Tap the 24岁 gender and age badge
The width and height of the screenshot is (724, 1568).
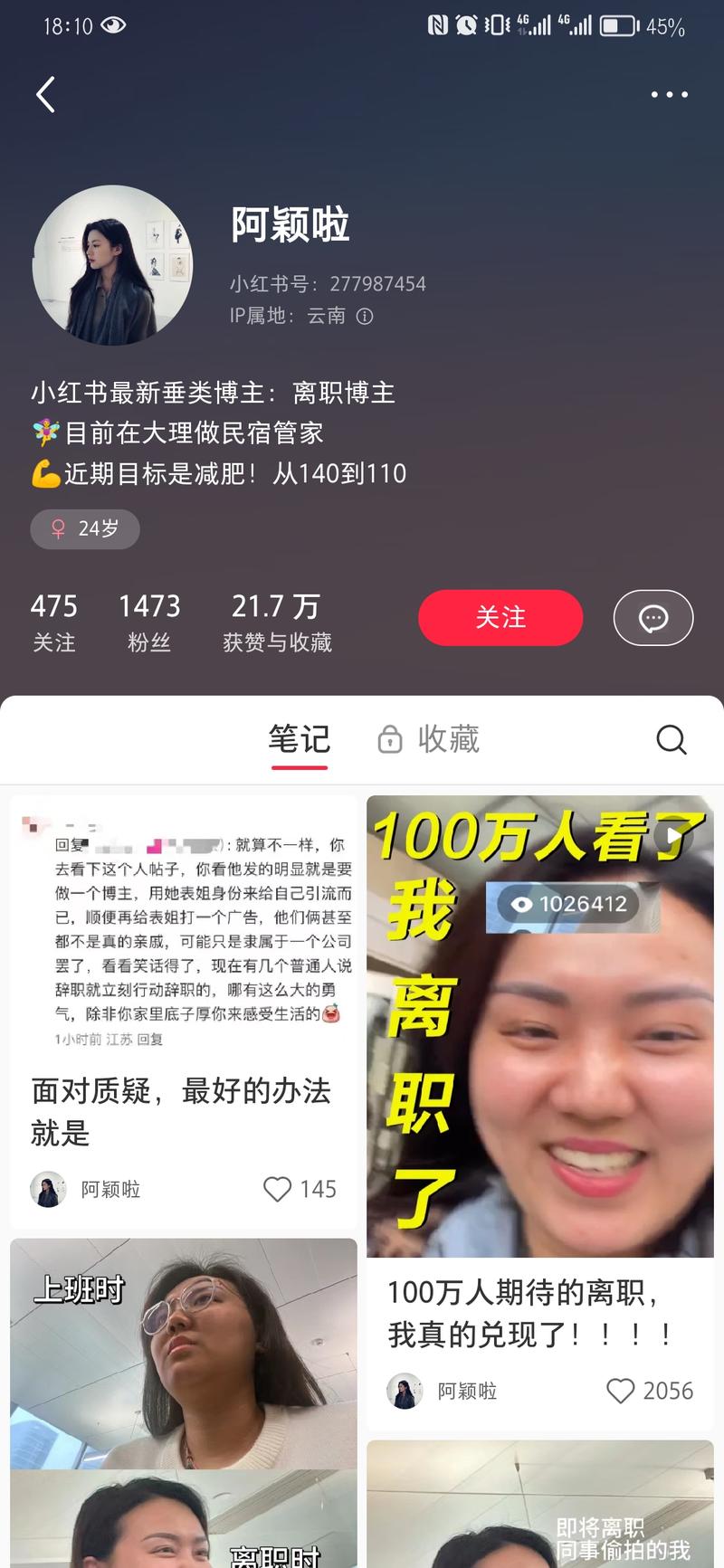click(x=84, y=528)
